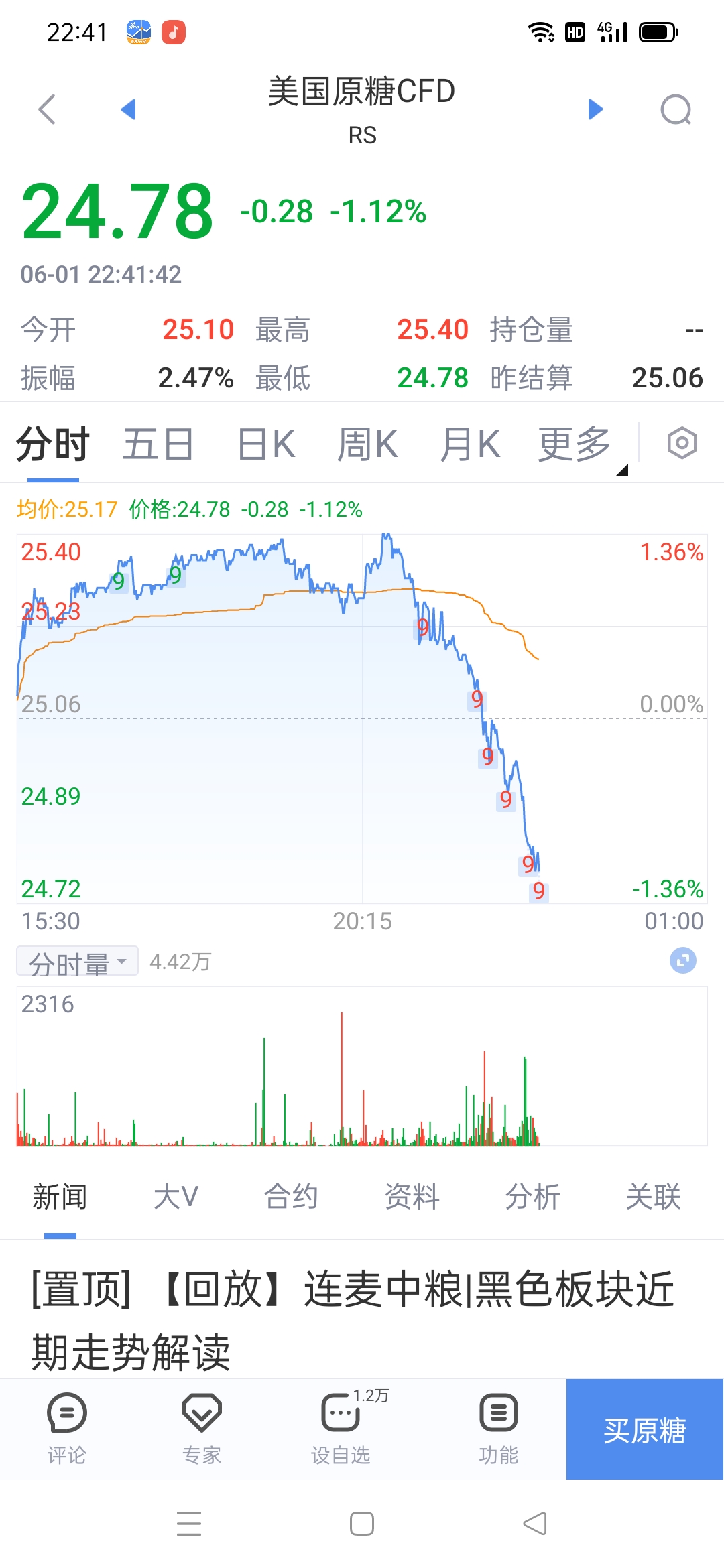Expand the 更多 chart options

click(x=575, y=444)
